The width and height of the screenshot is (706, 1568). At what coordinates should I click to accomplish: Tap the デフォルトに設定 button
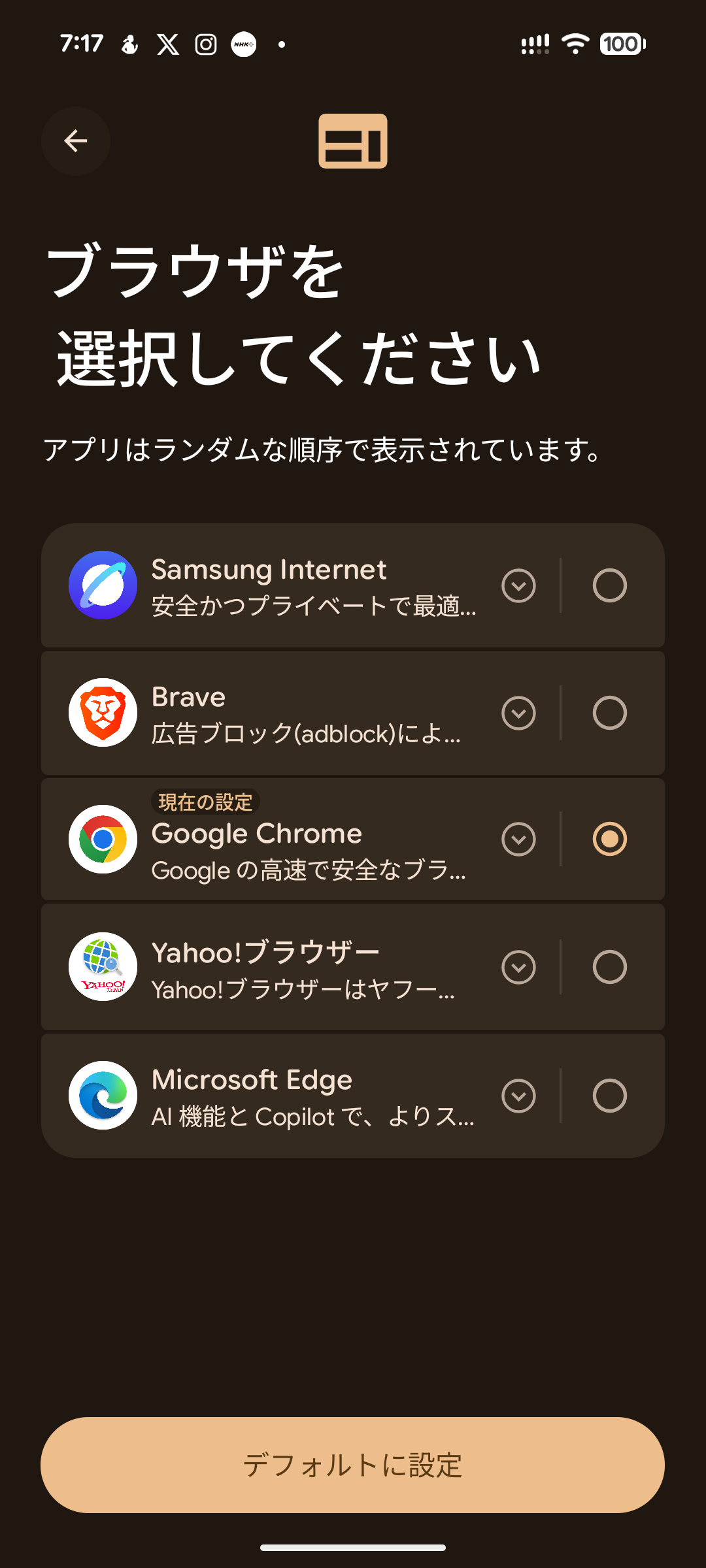coord(353,1465)
